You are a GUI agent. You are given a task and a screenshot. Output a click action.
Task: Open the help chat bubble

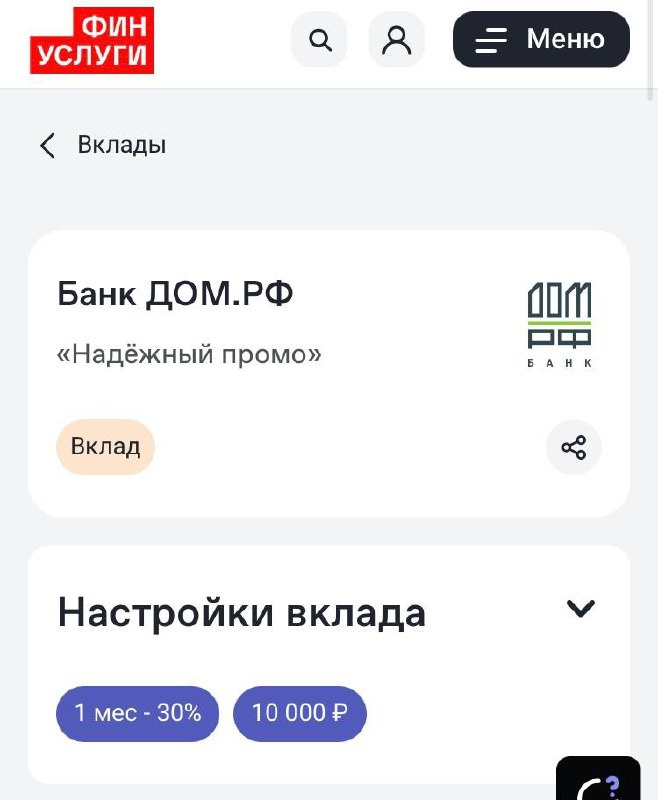600,782
